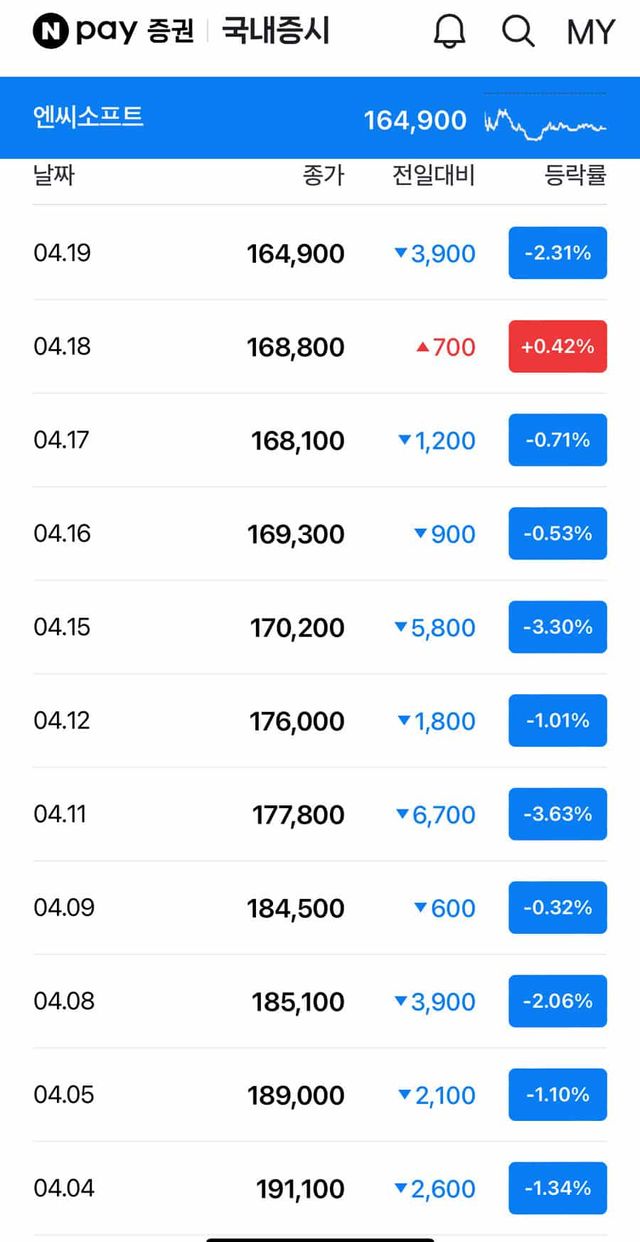This screenshot has width=640, height=1242.
Task: Open the 국내증시 section
Action: 276,32
